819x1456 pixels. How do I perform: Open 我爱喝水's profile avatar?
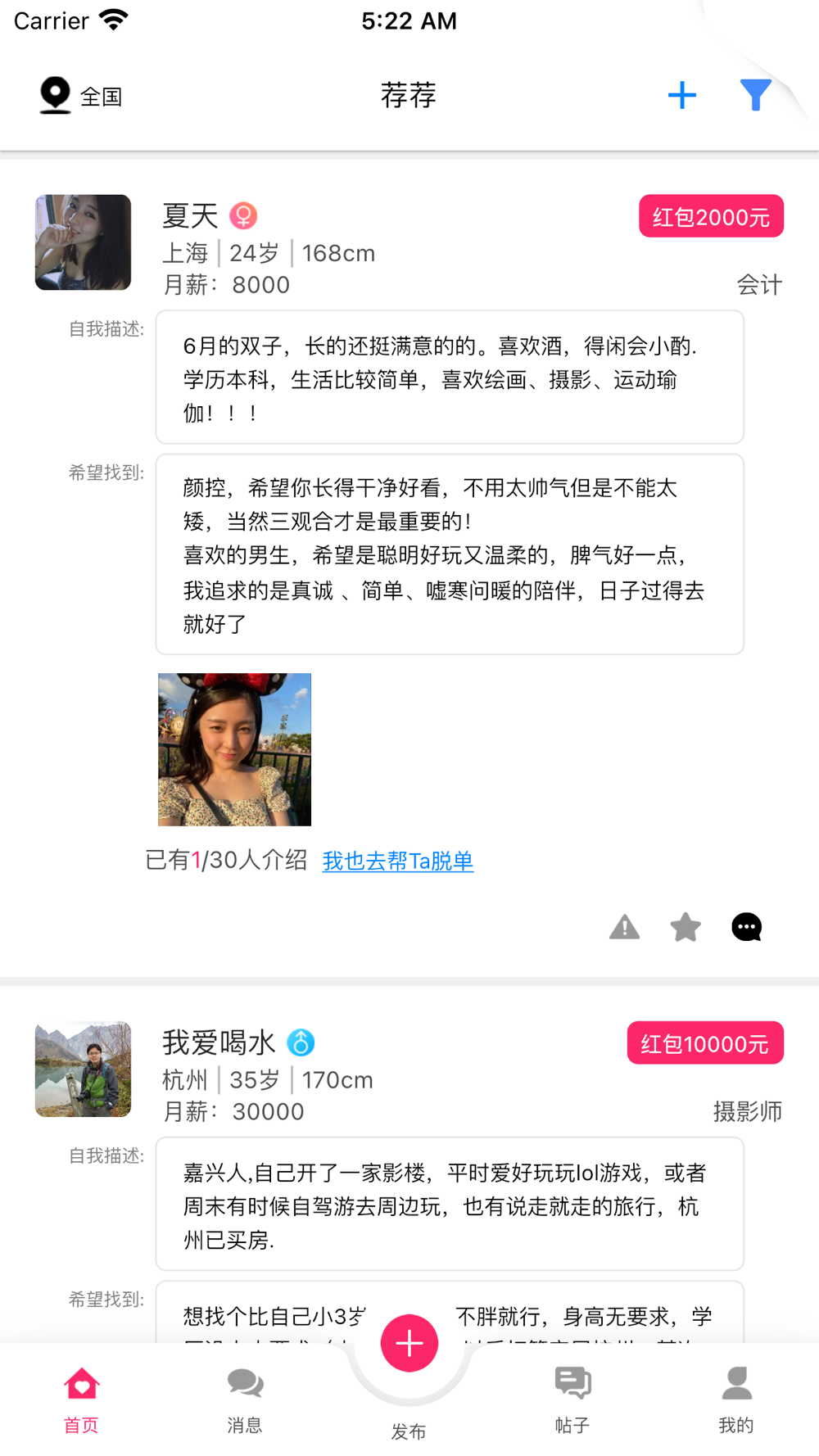tap(83, 1069)
